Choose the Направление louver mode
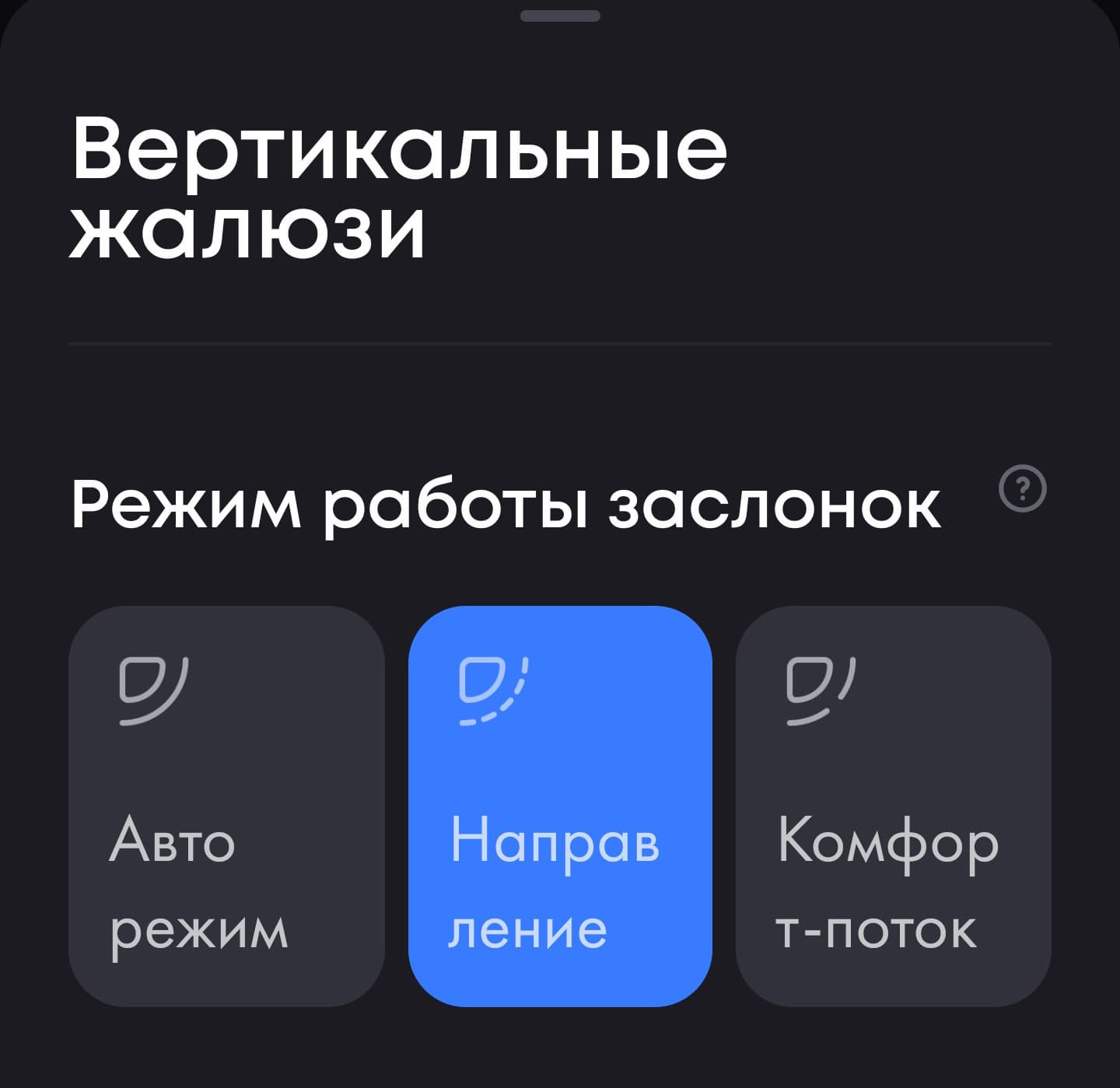This screenshot has width=1120, height=1088. (560, 806)
